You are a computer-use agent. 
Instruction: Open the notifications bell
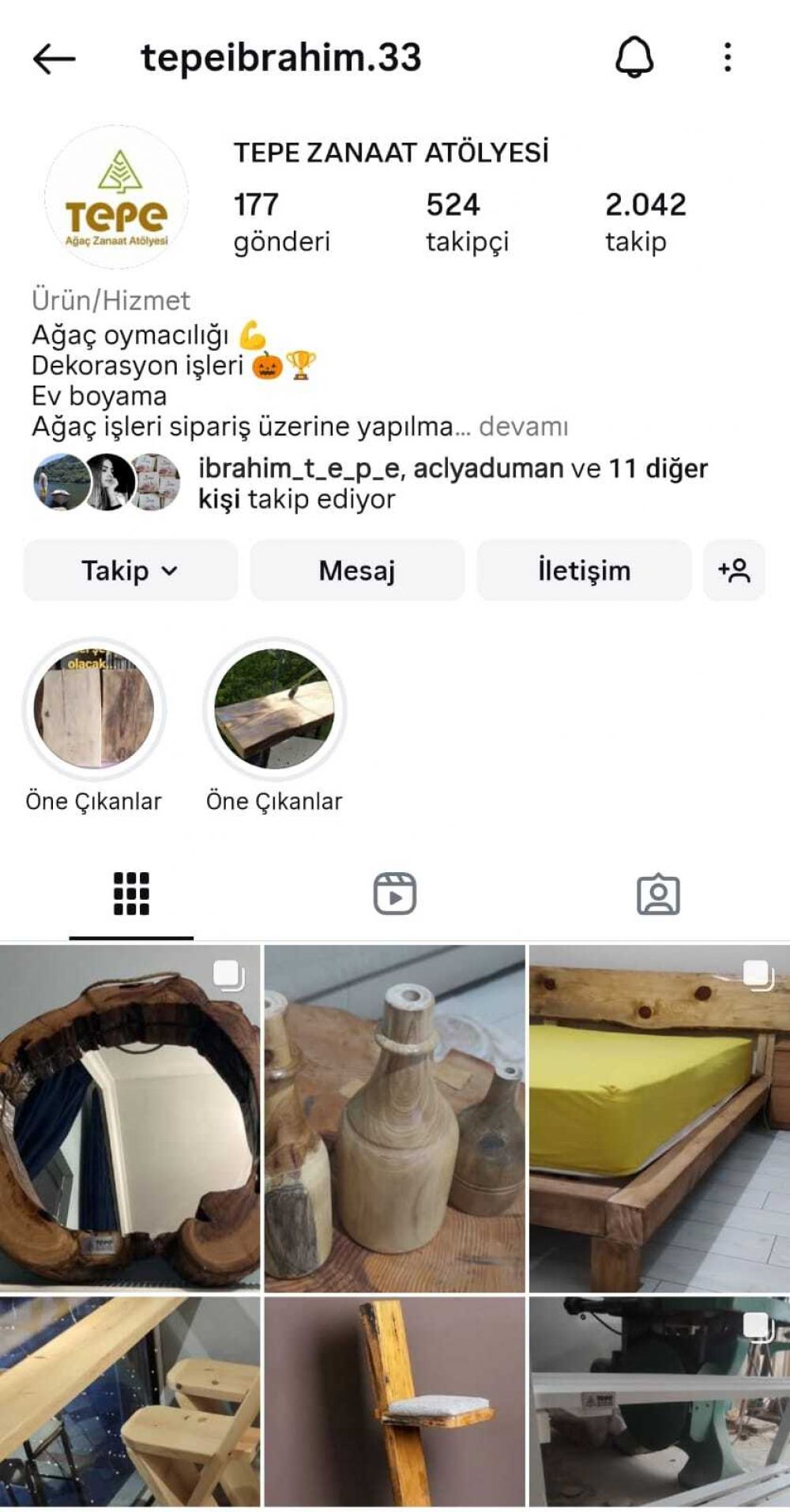(x=634, y=58)
